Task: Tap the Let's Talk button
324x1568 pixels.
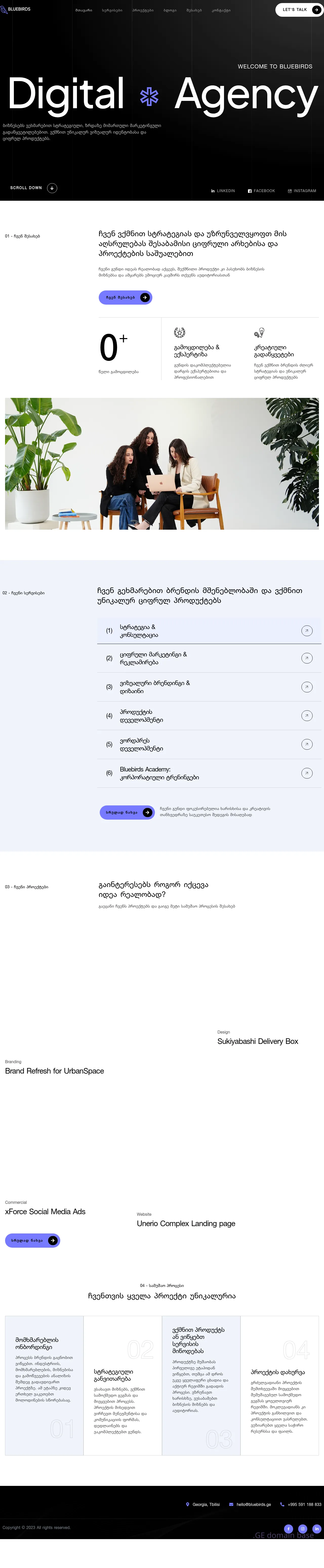Action: (x=299, y=10)
